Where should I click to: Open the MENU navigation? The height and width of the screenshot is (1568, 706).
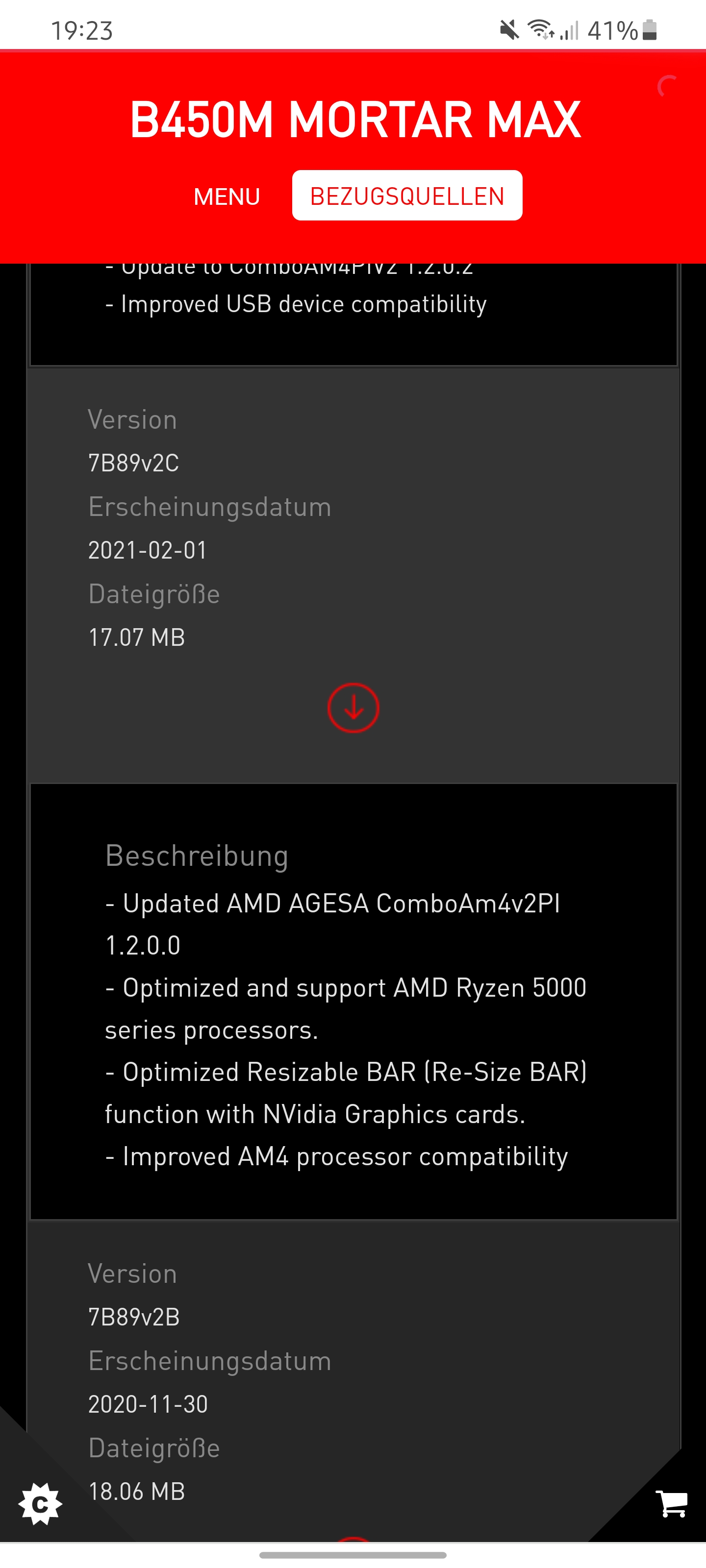[x=227, y=196]
